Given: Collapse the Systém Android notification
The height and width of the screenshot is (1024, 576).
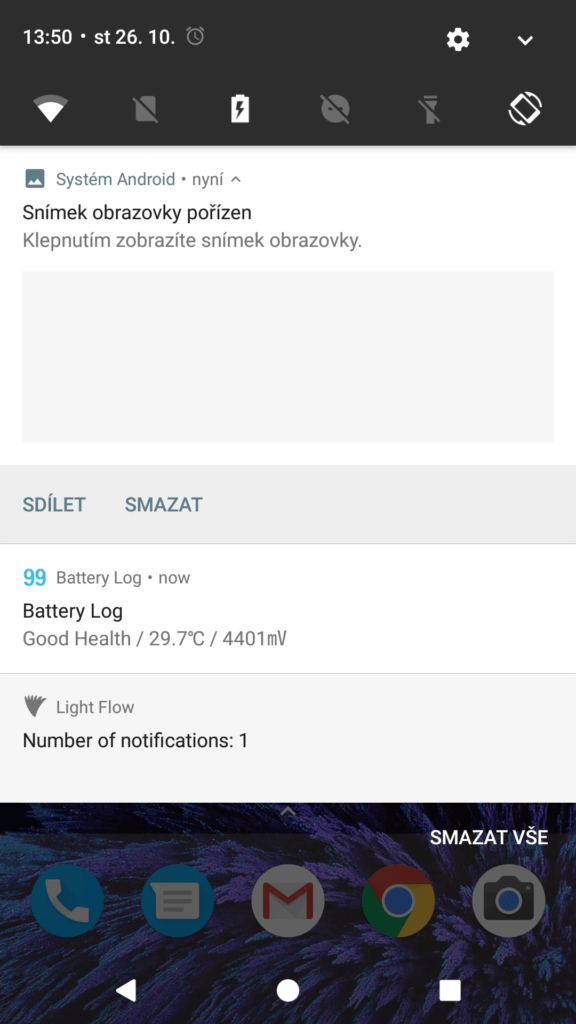Looking at the screenshot, I should [236, 179].
